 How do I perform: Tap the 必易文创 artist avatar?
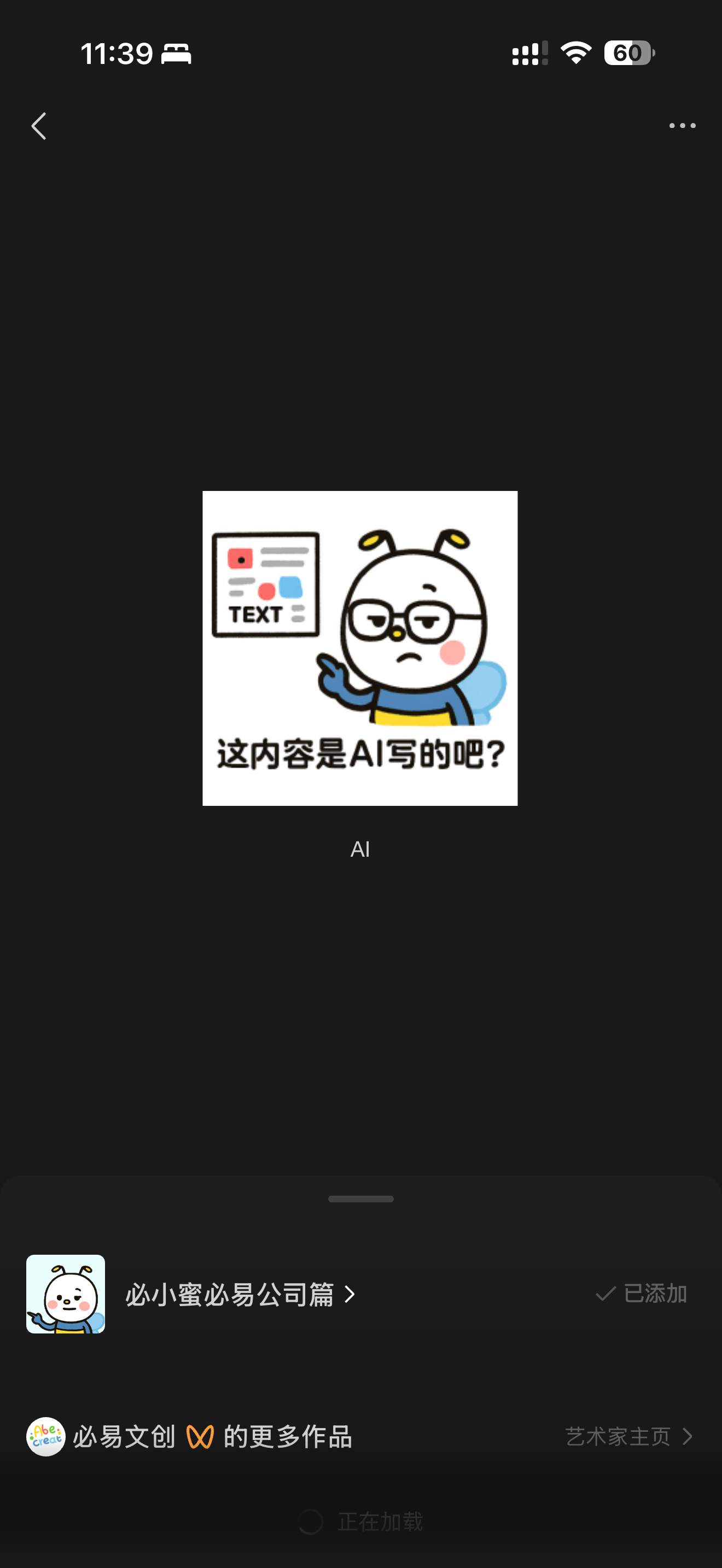point(45,1437)
